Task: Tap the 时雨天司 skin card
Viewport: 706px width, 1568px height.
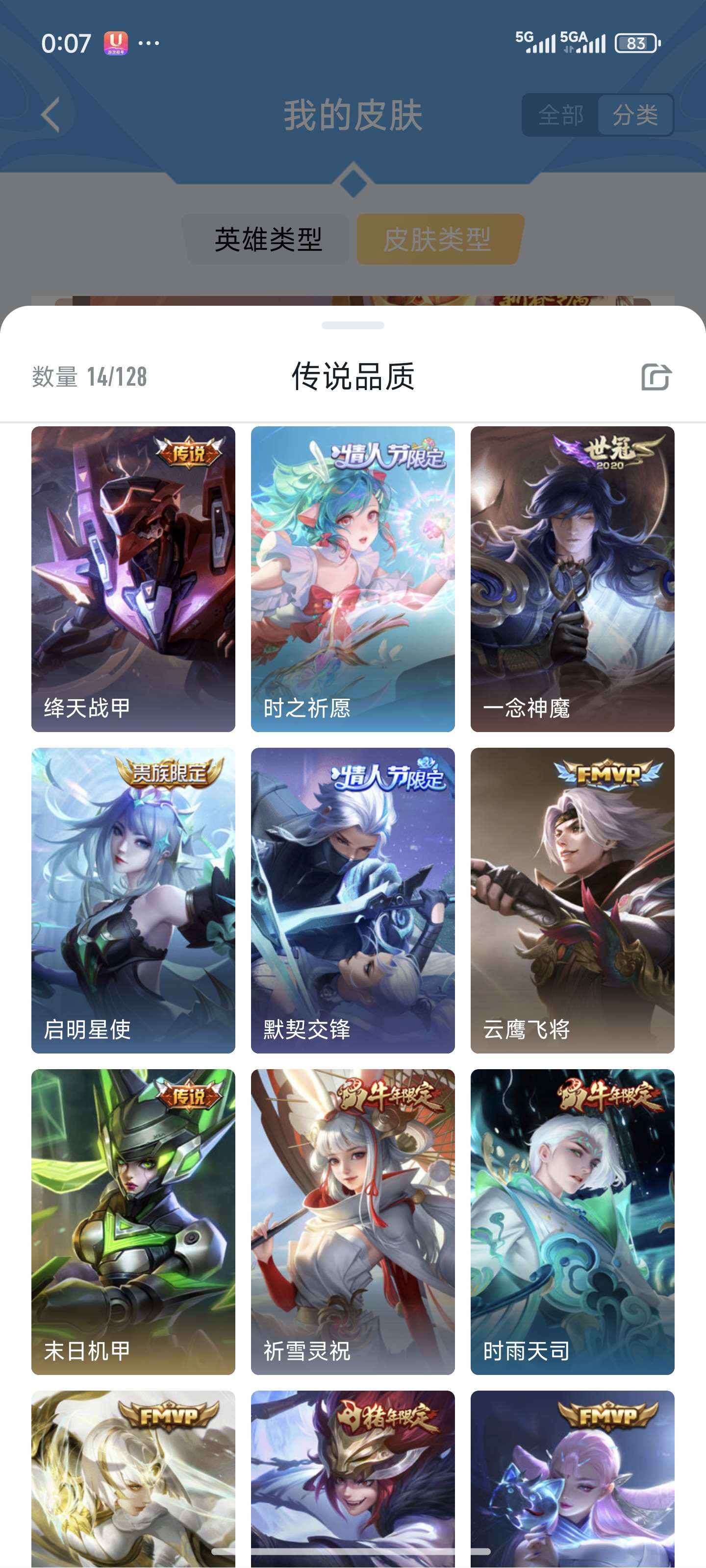Action: [x=572, y=1221]
